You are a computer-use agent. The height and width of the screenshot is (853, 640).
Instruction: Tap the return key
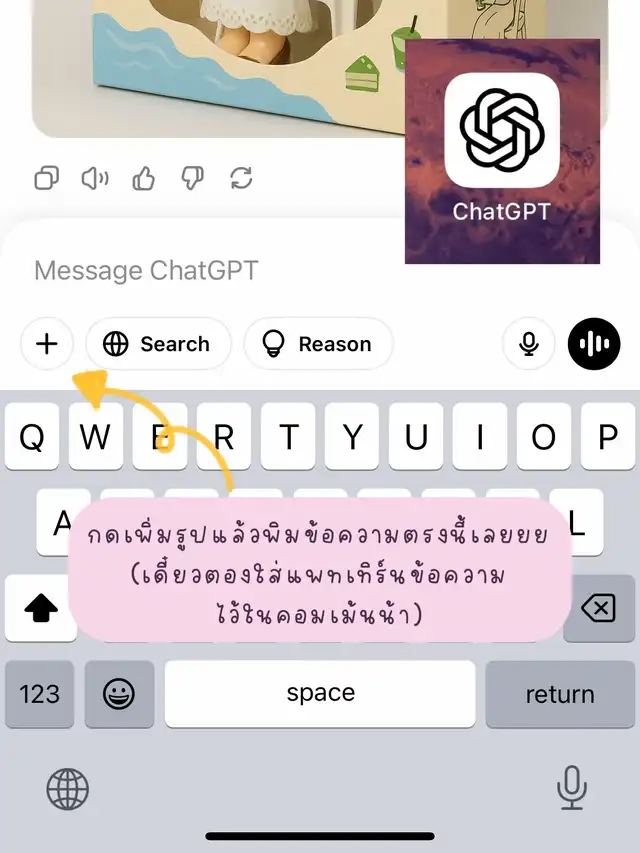pyautogui.click(x=559, y=694)
